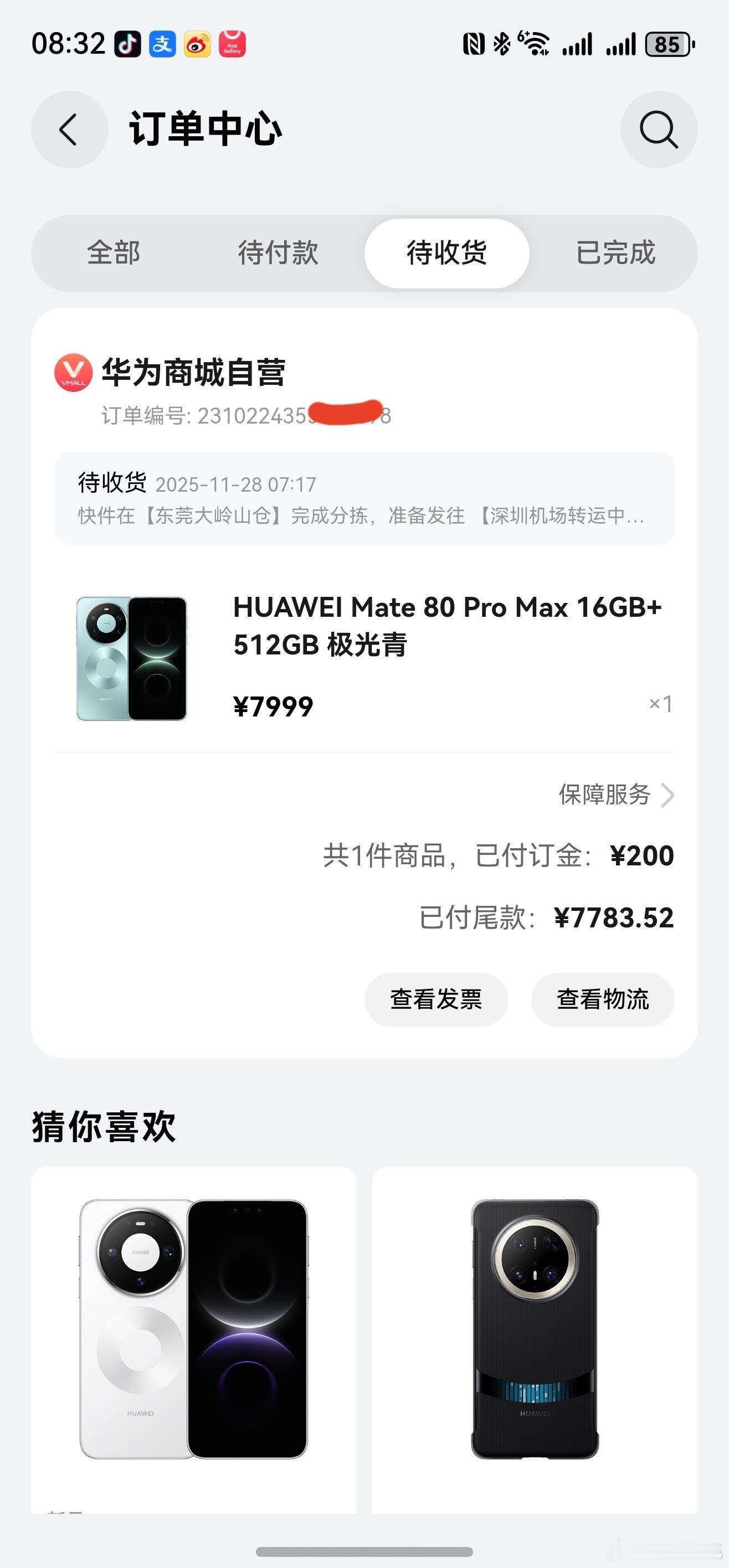Tap the Wi-Fi icon in status bar
This screenshot has width=729, height=1568.
[532, 43]
